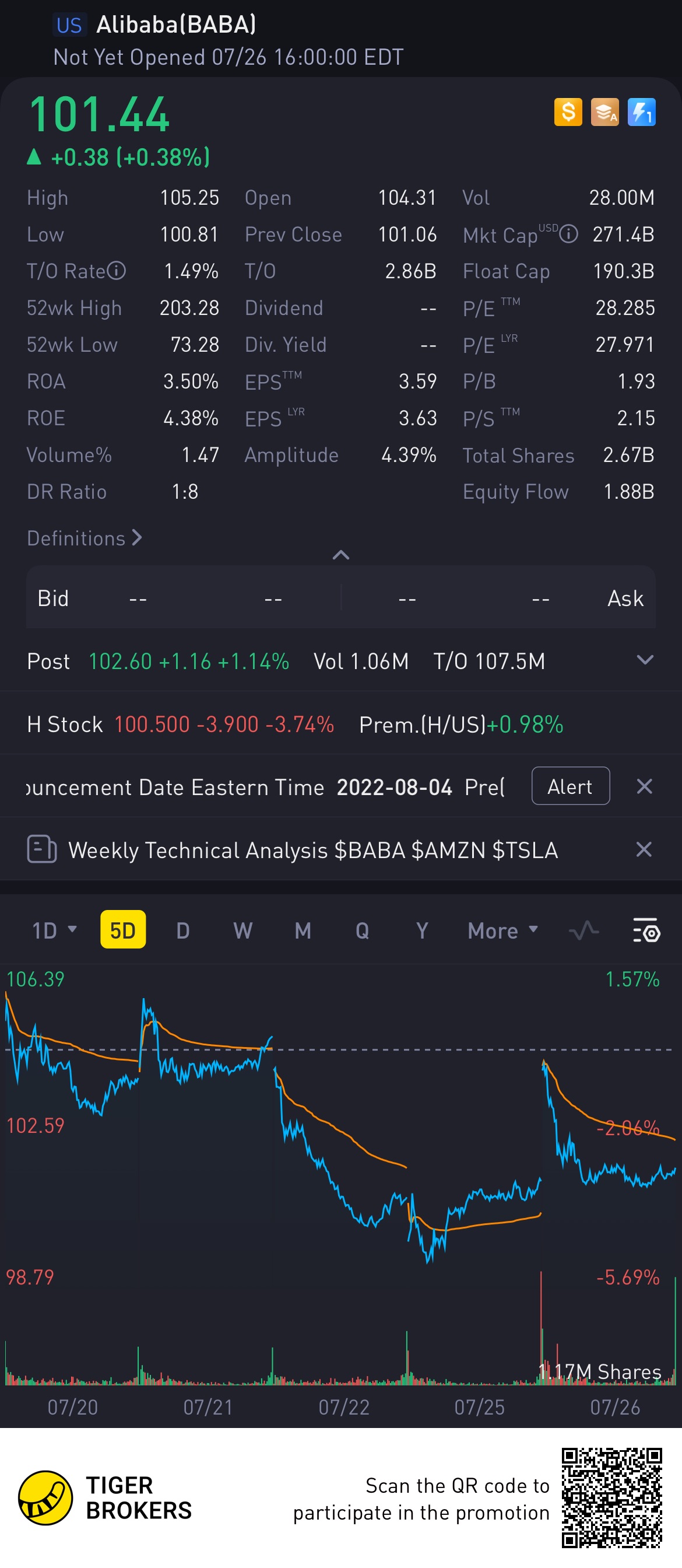Dismiss the announcement date banner
Screen dimensions: 682x1568
pyautogui.click(x=644, y=786)
